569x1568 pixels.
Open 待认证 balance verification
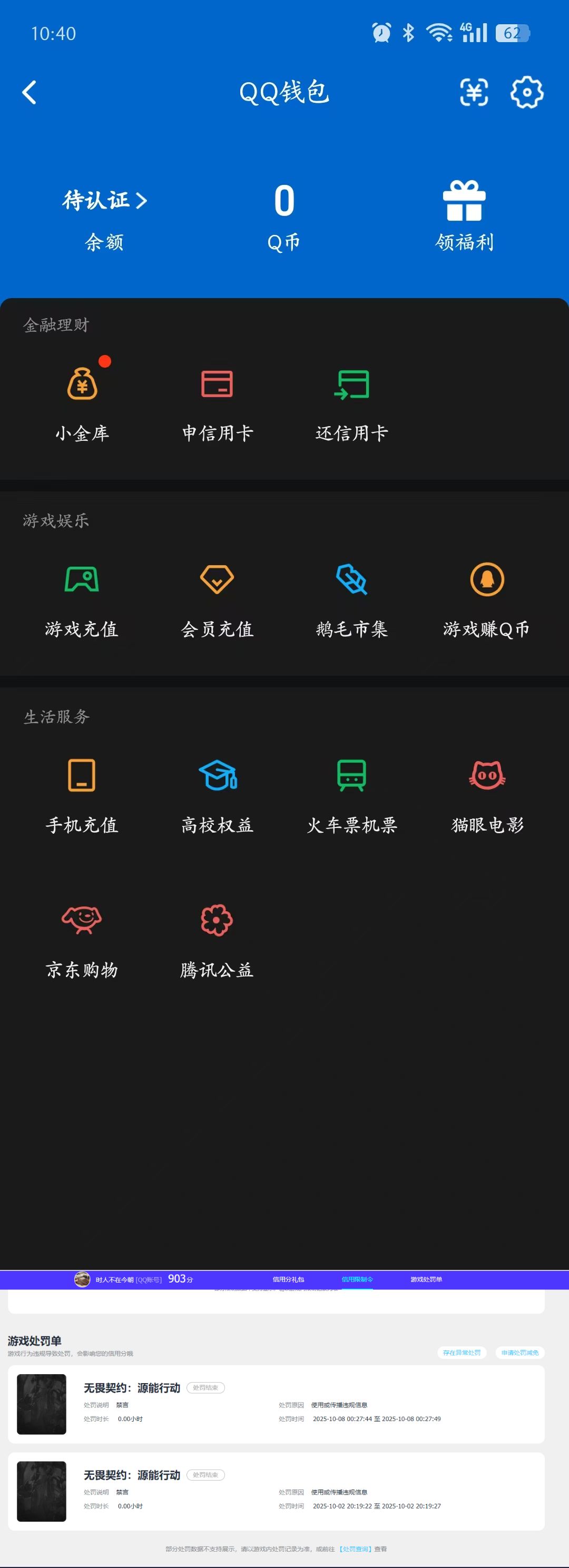point(105,200)
